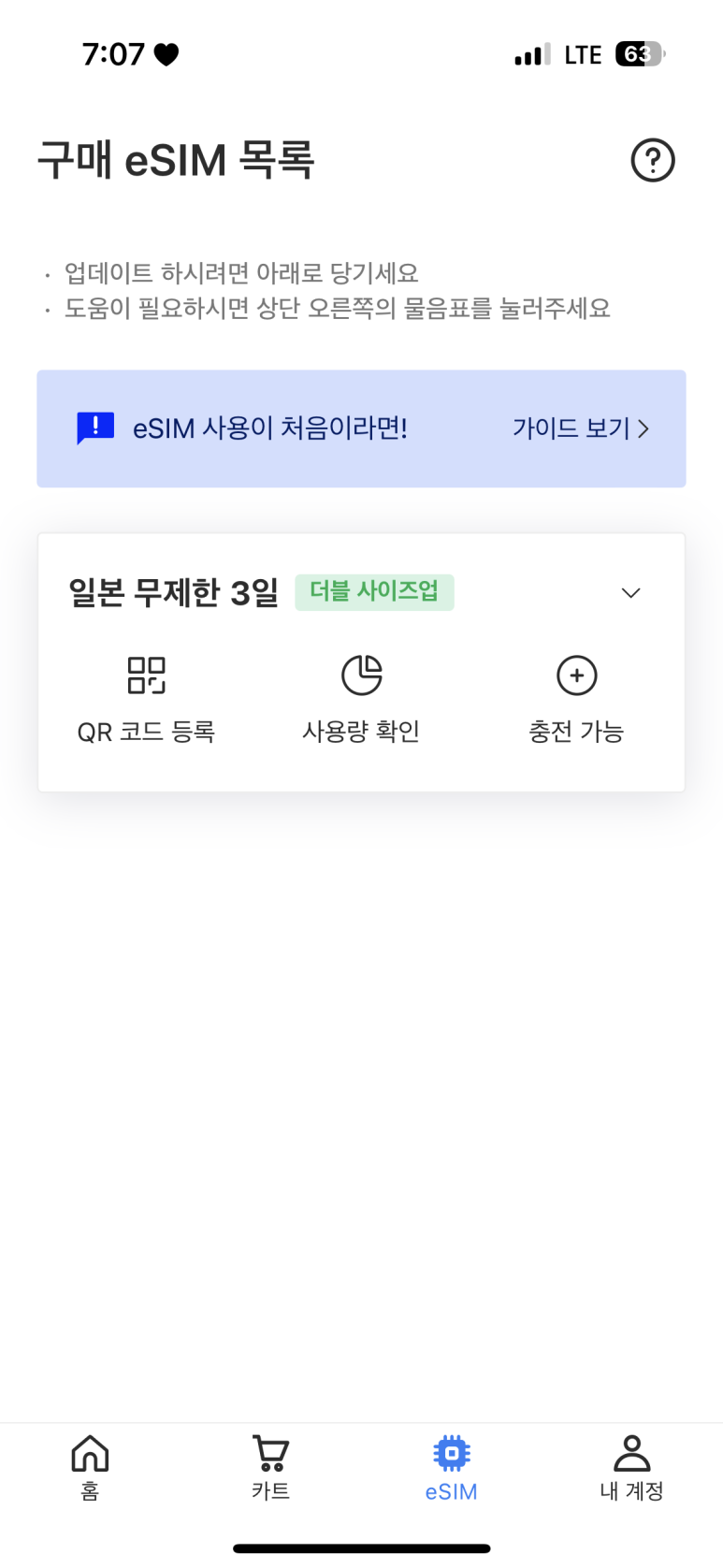
Task: Tap QR 코드 등록 to register the QR code
Action: click(146, 701)
